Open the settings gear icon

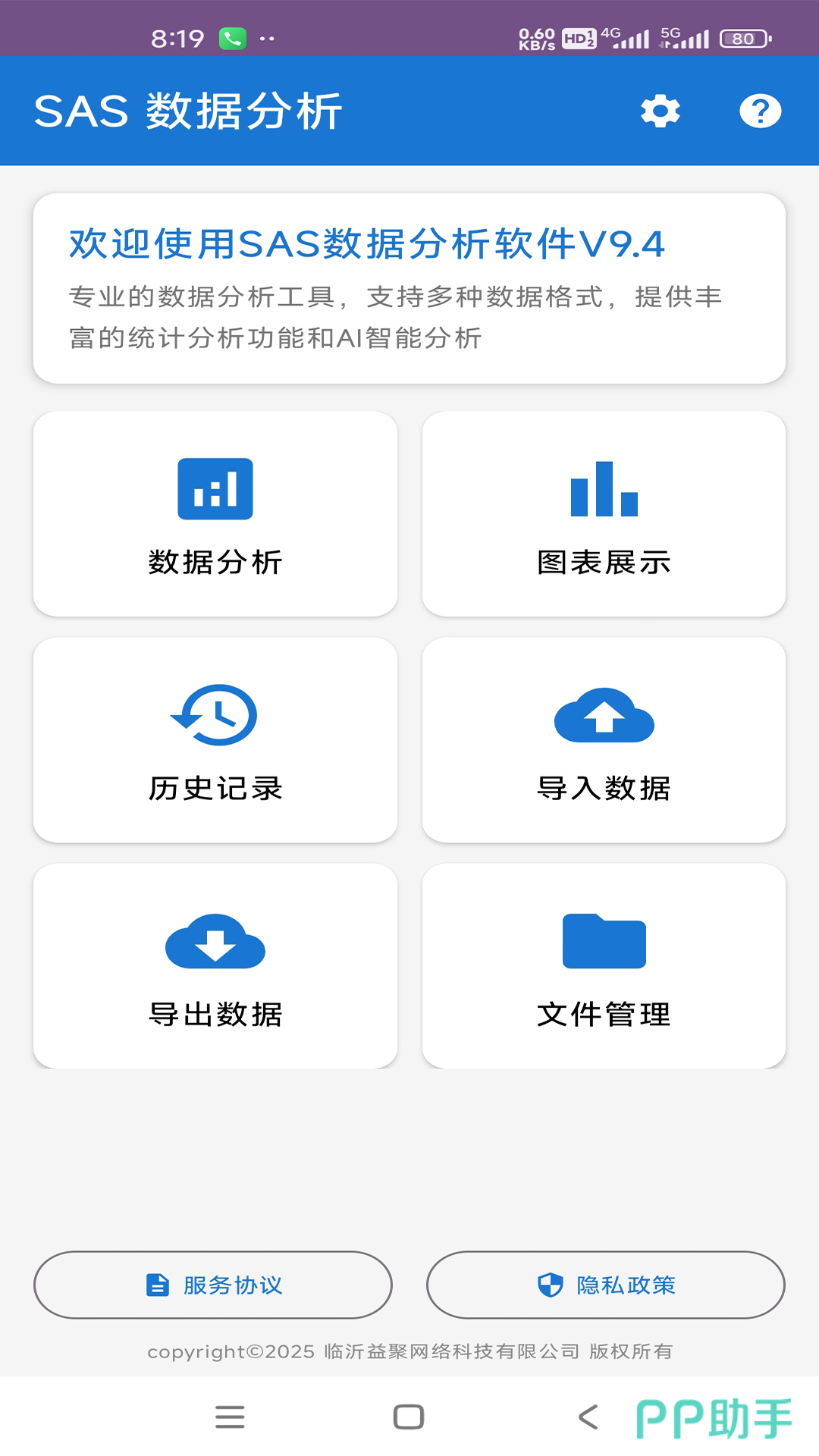coord(661,111)
